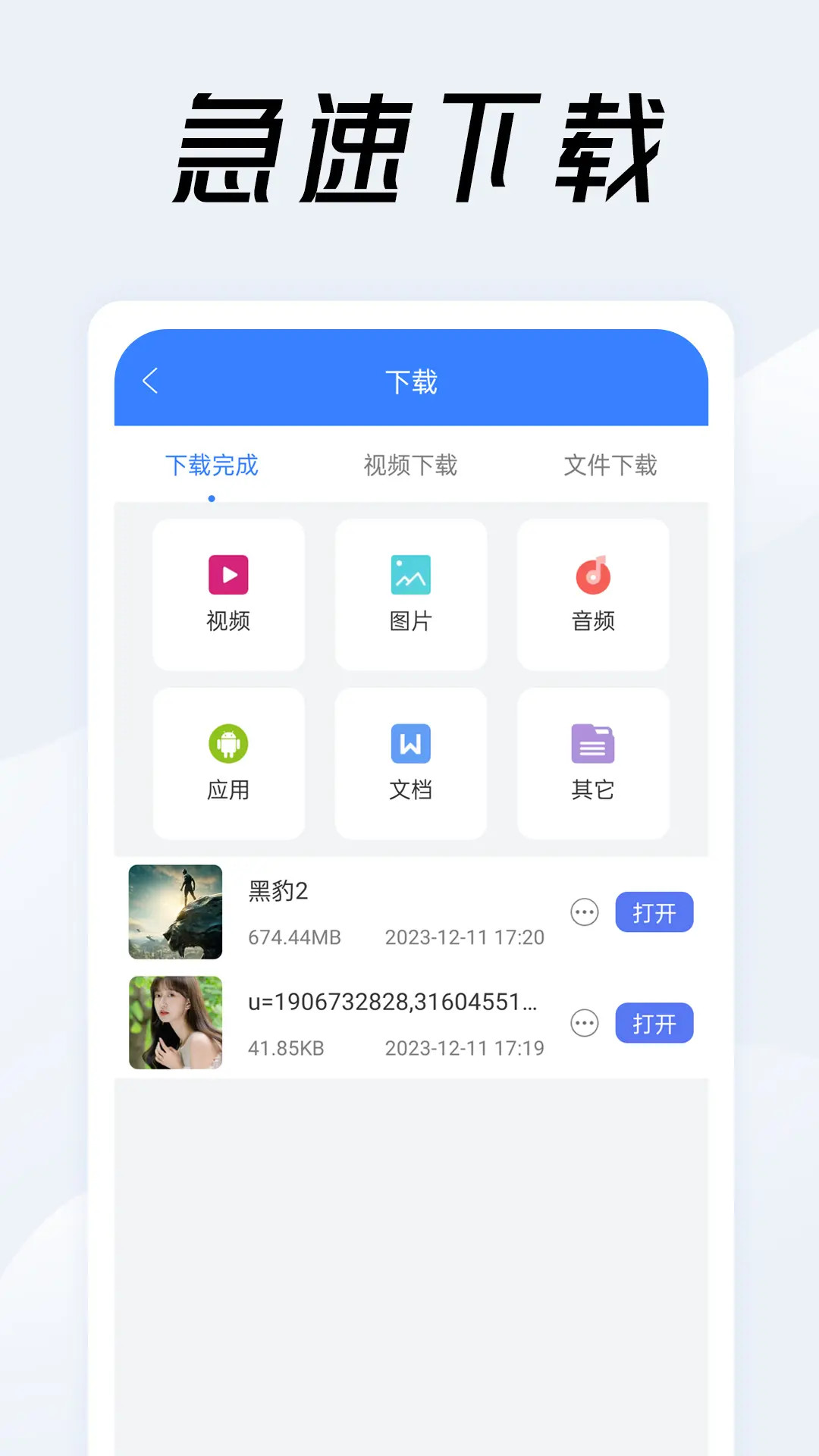Expand options via the ellipsis next to 黑豹2
The height and width of the screenshot is (1456, 819).
584,913
